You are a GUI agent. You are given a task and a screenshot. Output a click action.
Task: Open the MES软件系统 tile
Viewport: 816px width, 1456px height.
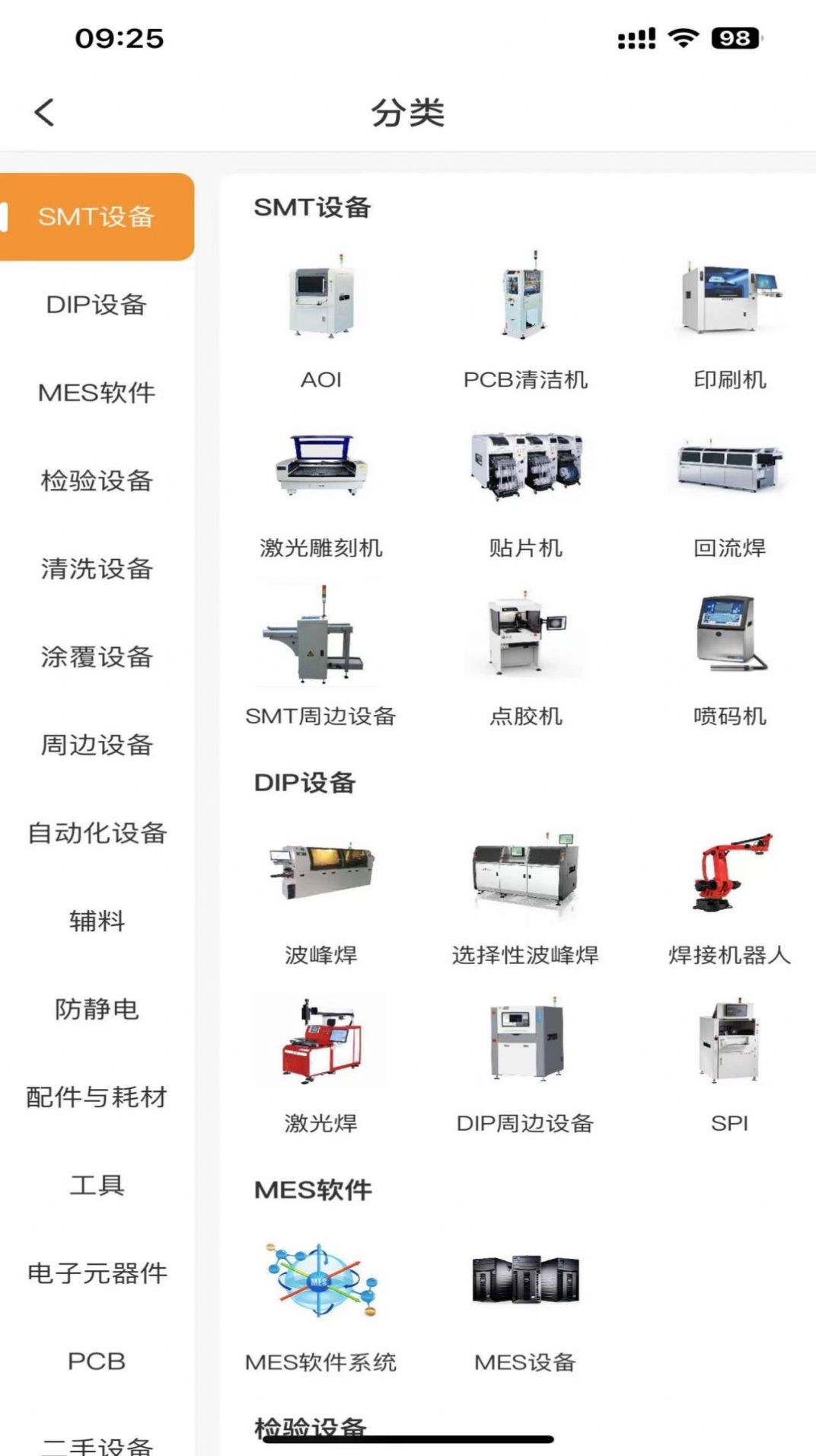(x=321, y=1302)
